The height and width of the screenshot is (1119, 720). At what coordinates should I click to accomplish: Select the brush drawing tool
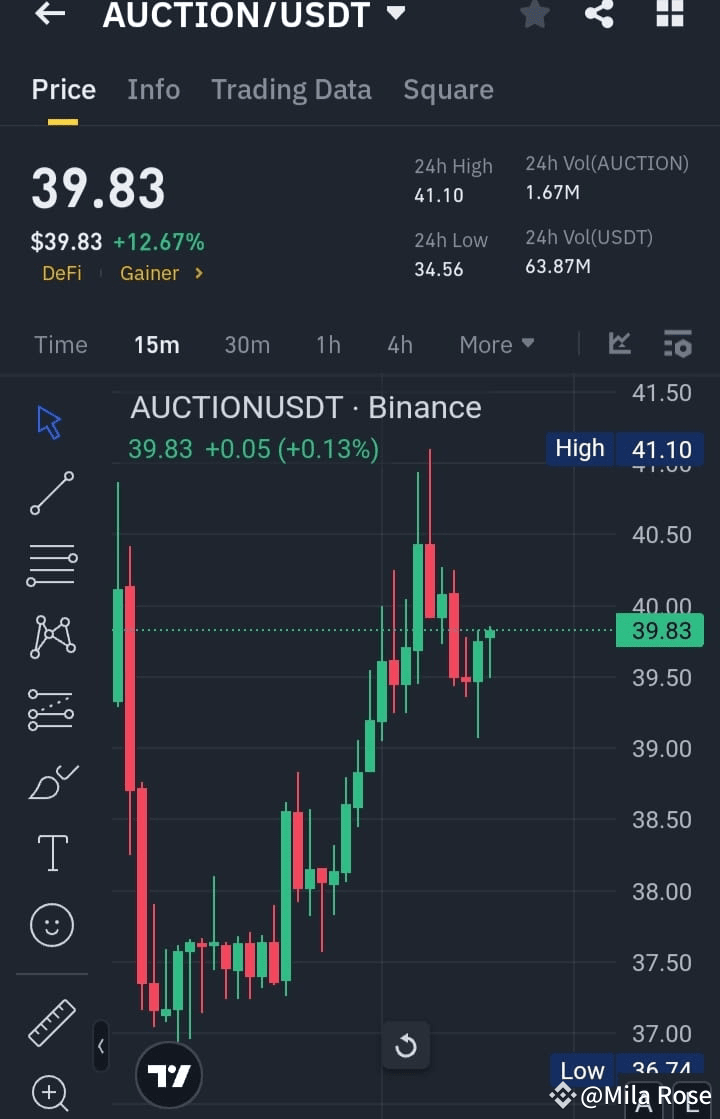(x=50, y=781)
